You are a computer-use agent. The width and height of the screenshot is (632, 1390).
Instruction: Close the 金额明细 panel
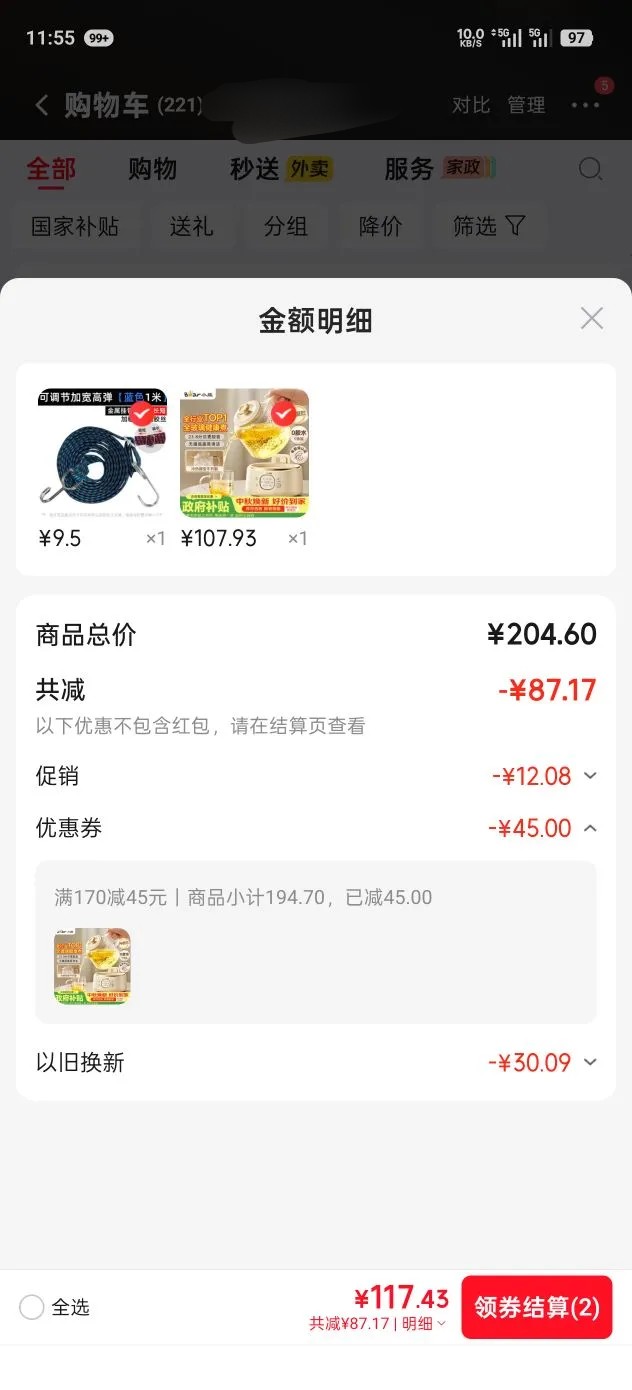592,318
